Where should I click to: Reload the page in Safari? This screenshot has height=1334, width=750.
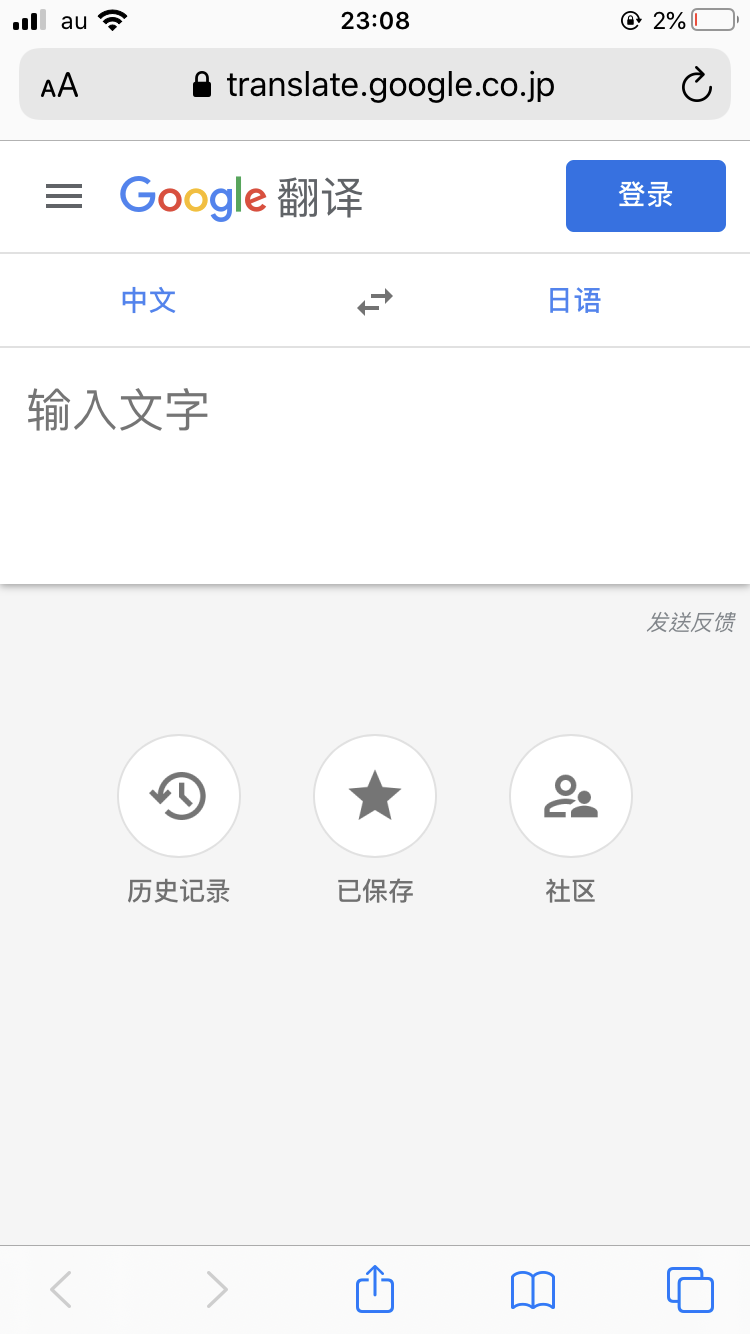[x=696, y=85]
